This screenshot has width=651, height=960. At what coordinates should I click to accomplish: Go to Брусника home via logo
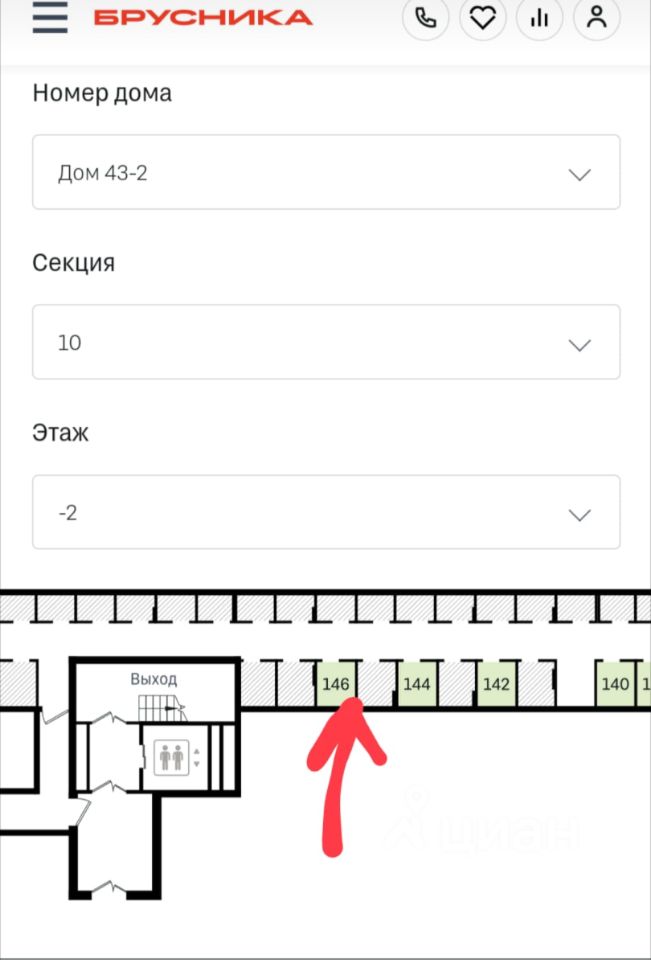pos(203,17)
